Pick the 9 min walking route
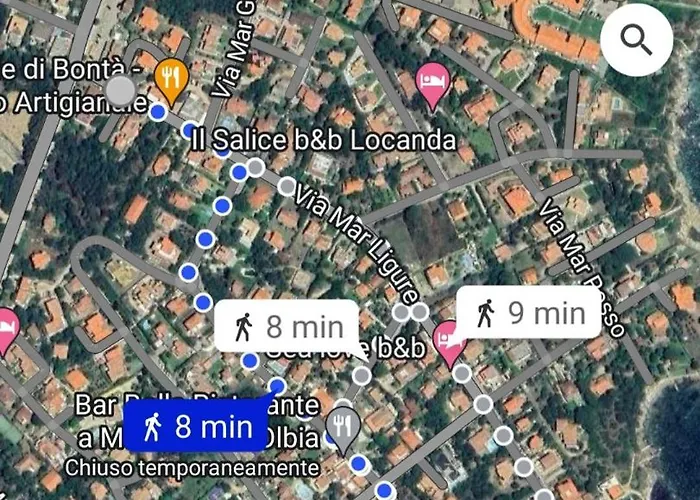Image resolution: width=700 pixels, height=500 pixels. coord(529,314)
